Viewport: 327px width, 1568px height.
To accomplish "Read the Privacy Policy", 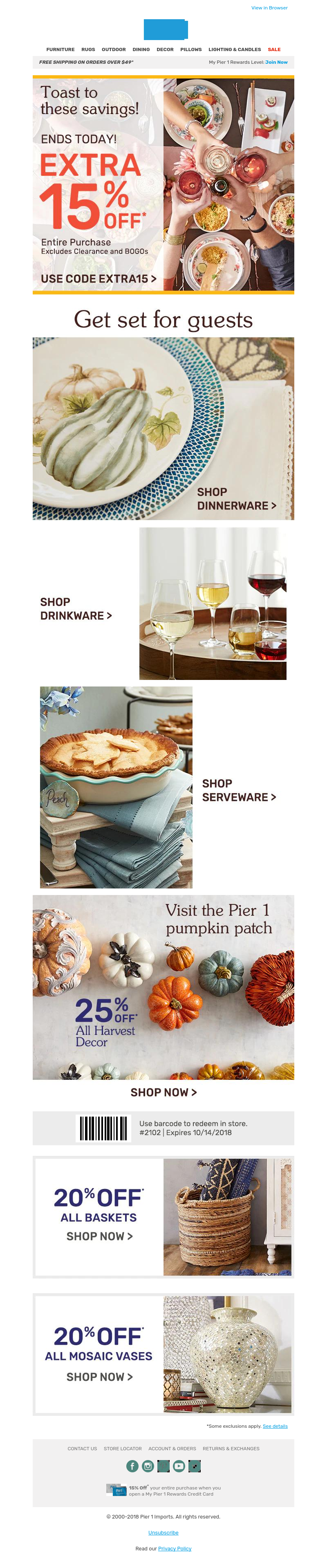I will [174, 1548].
